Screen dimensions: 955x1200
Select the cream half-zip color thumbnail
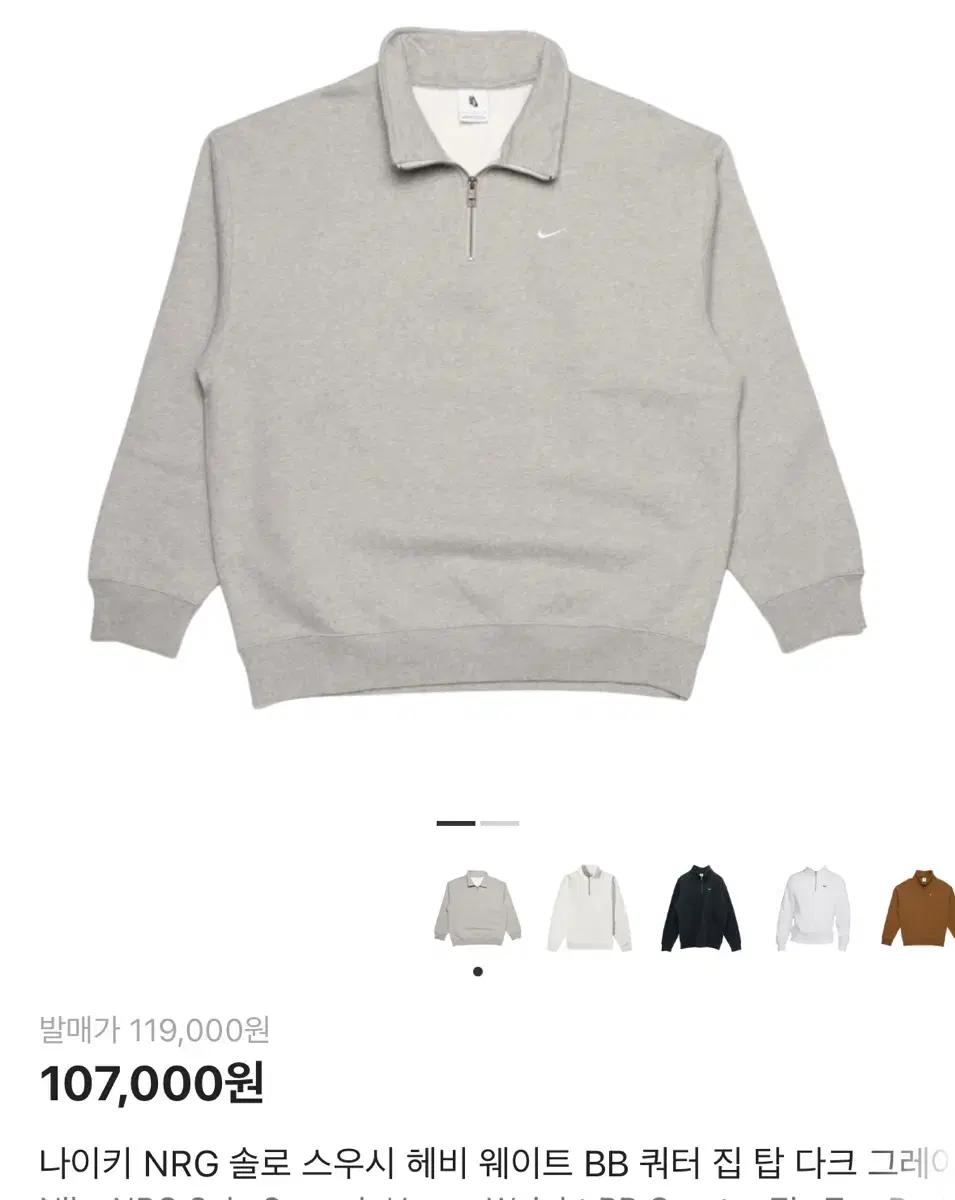pos(590,907)
